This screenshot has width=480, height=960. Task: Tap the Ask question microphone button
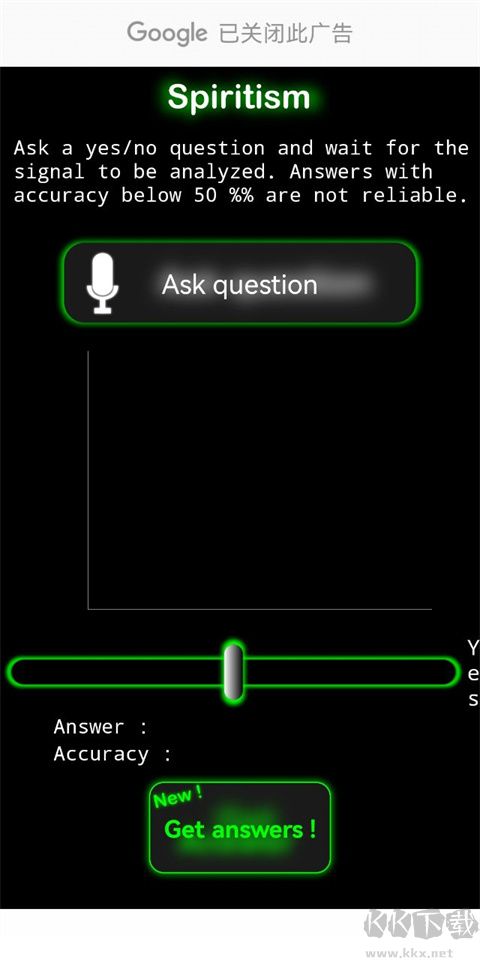[x=240, y=283]
